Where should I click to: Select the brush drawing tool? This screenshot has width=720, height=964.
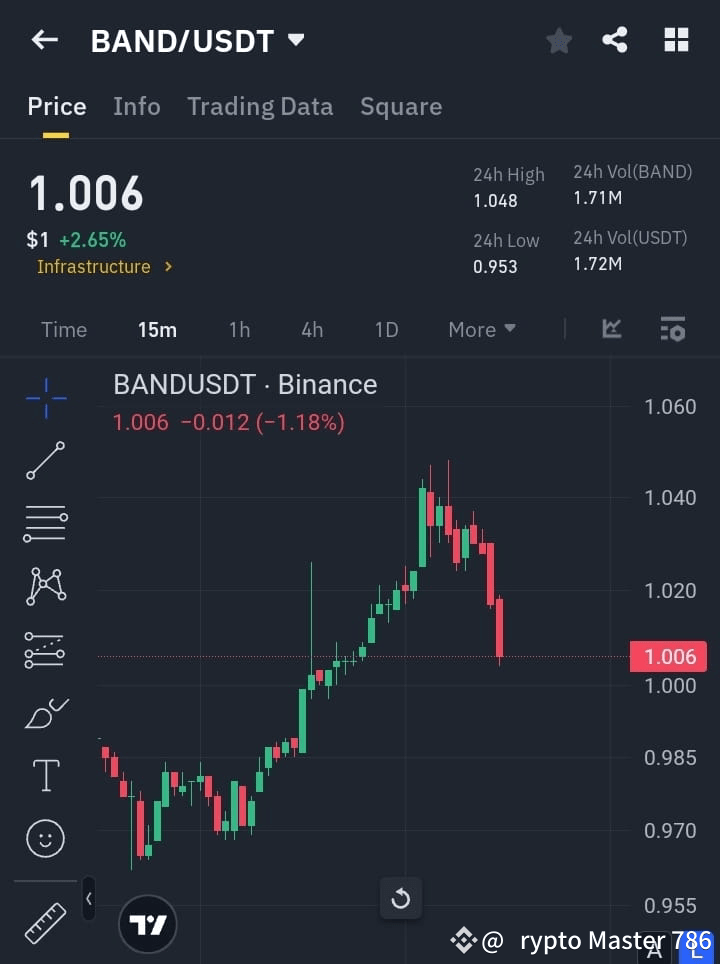(44, 713)
